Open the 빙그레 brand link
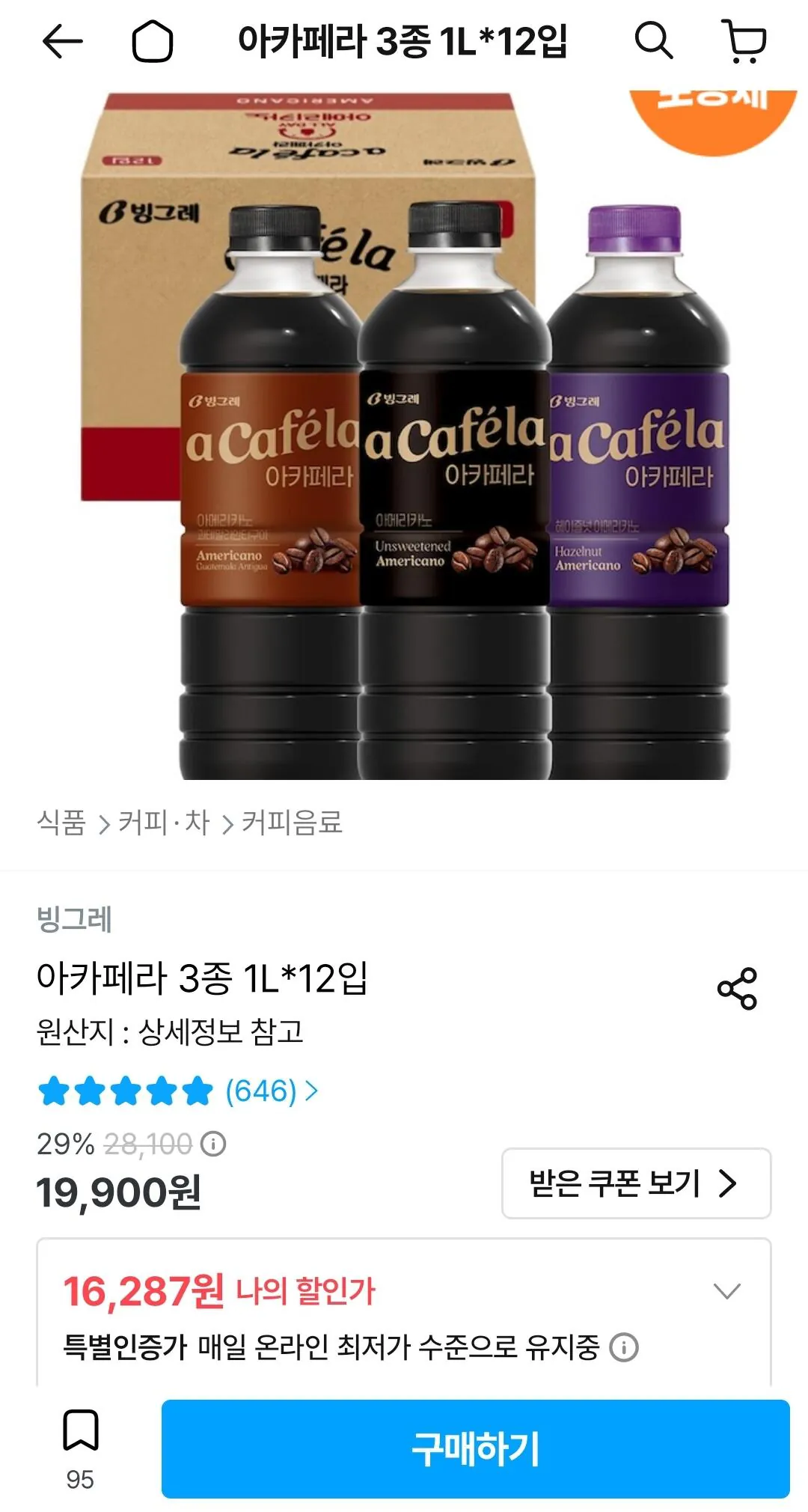808x1512 pixels. click(74, 918)
